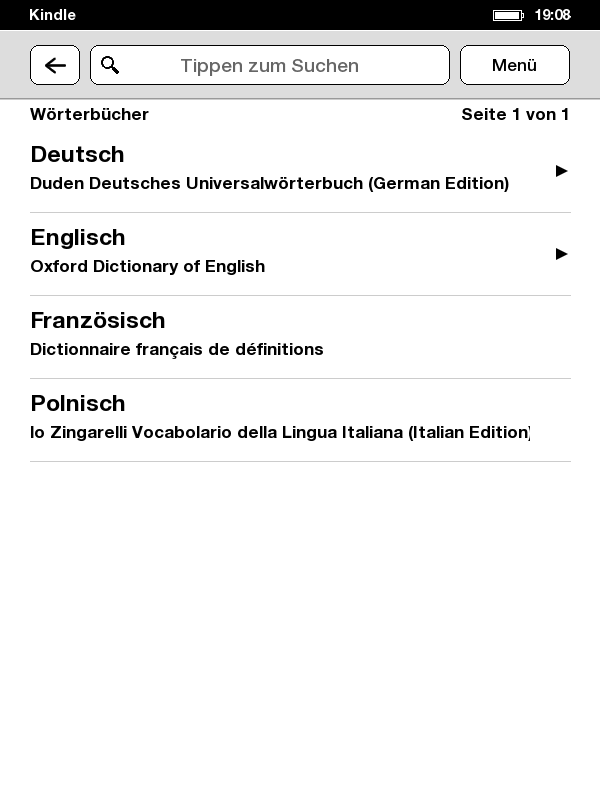Image resolution: width=600 pixels, height=800 pixels.
Task: Go back using the arrow button
Action: tap(55, 65)
